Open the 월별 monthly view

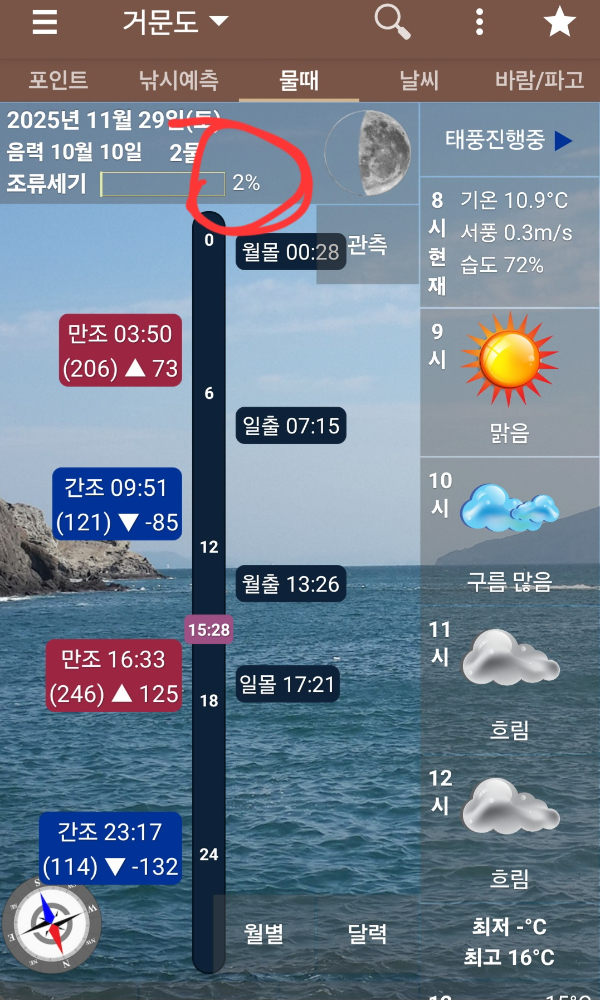(x=264, y=934)
